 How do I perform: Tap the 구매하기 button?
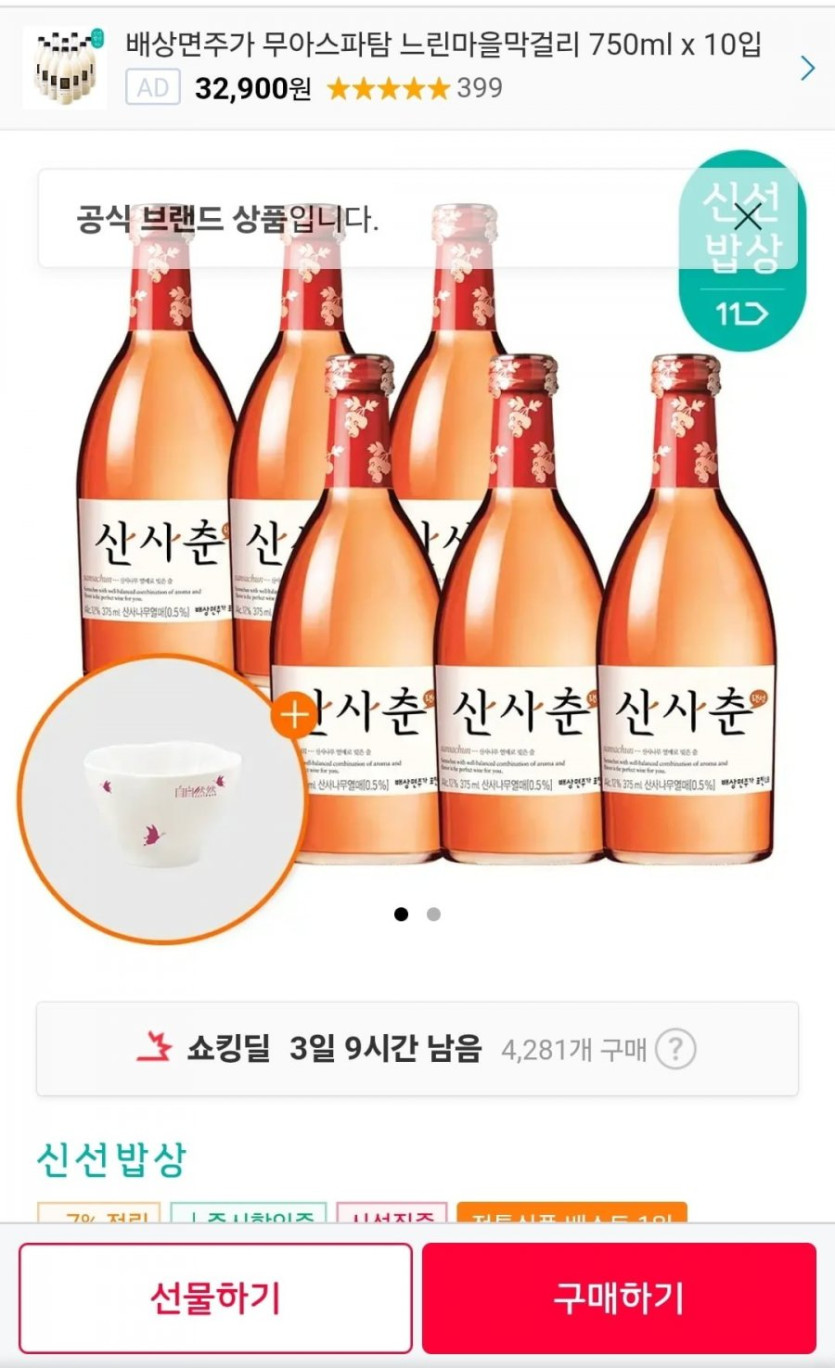(x=618, y=1298)
